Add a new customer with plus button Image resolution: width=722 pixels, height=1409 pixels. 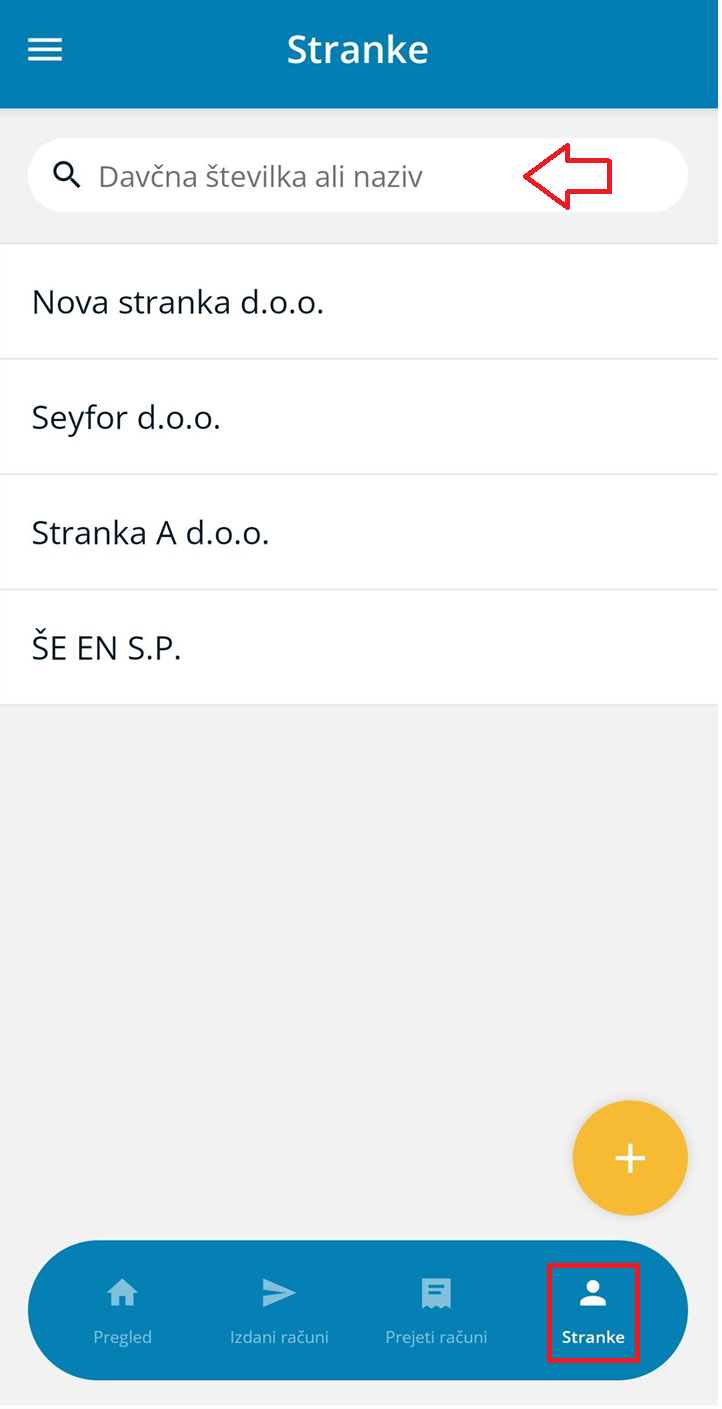click(x=630, y=1158)
